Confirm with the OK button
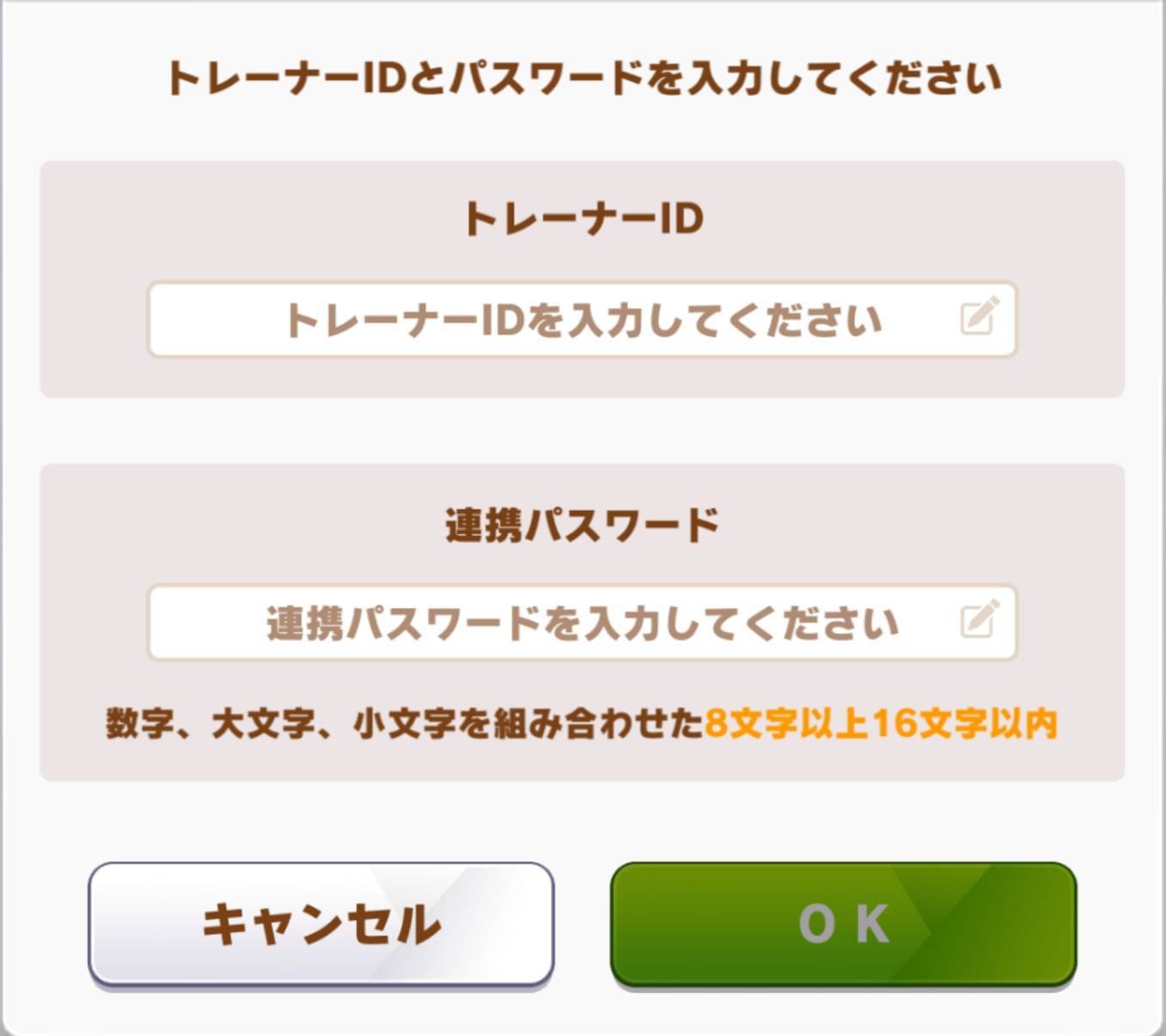The height and width of the screenshot is (1036, 1166). pyautogui.click(x=843, y=923)
